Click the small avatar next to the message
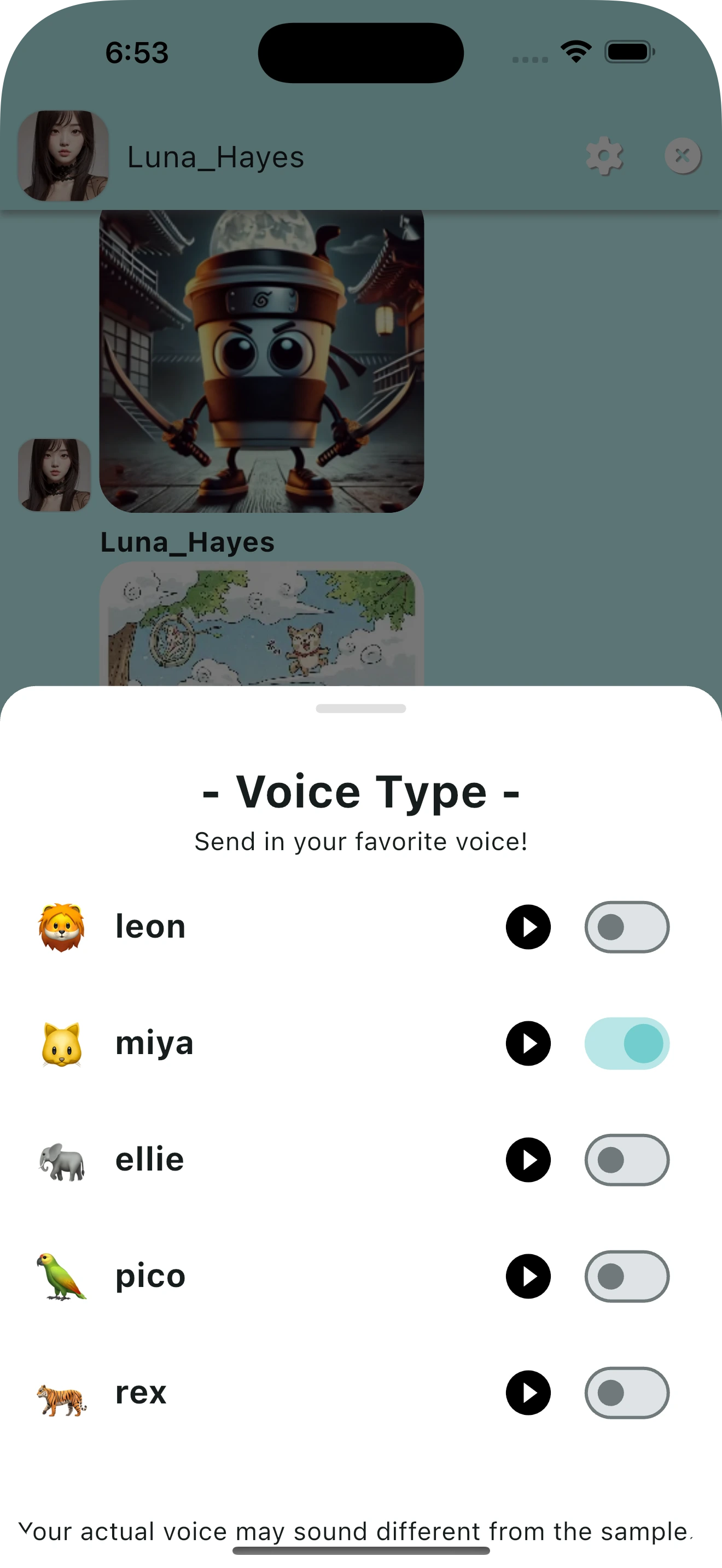This screenshot has height=1568, width=722. pyautogui.click(x=55, y=474)
